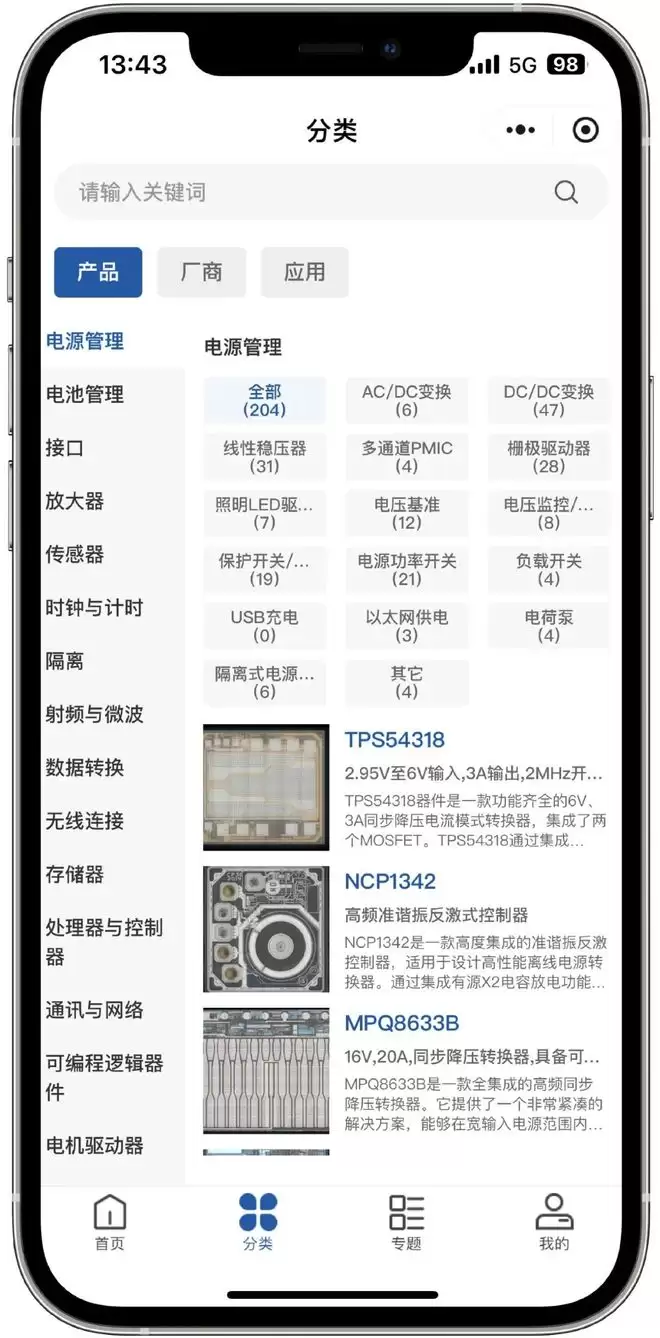The width and height of the screenshot is (660, 1338).
Task: Select the 电池管理 category
Action: coord(85,395)
